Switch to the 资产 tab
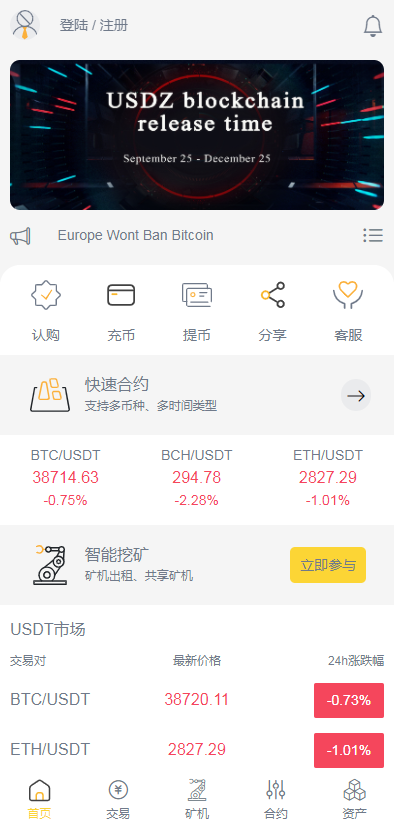 coord(354,799)
